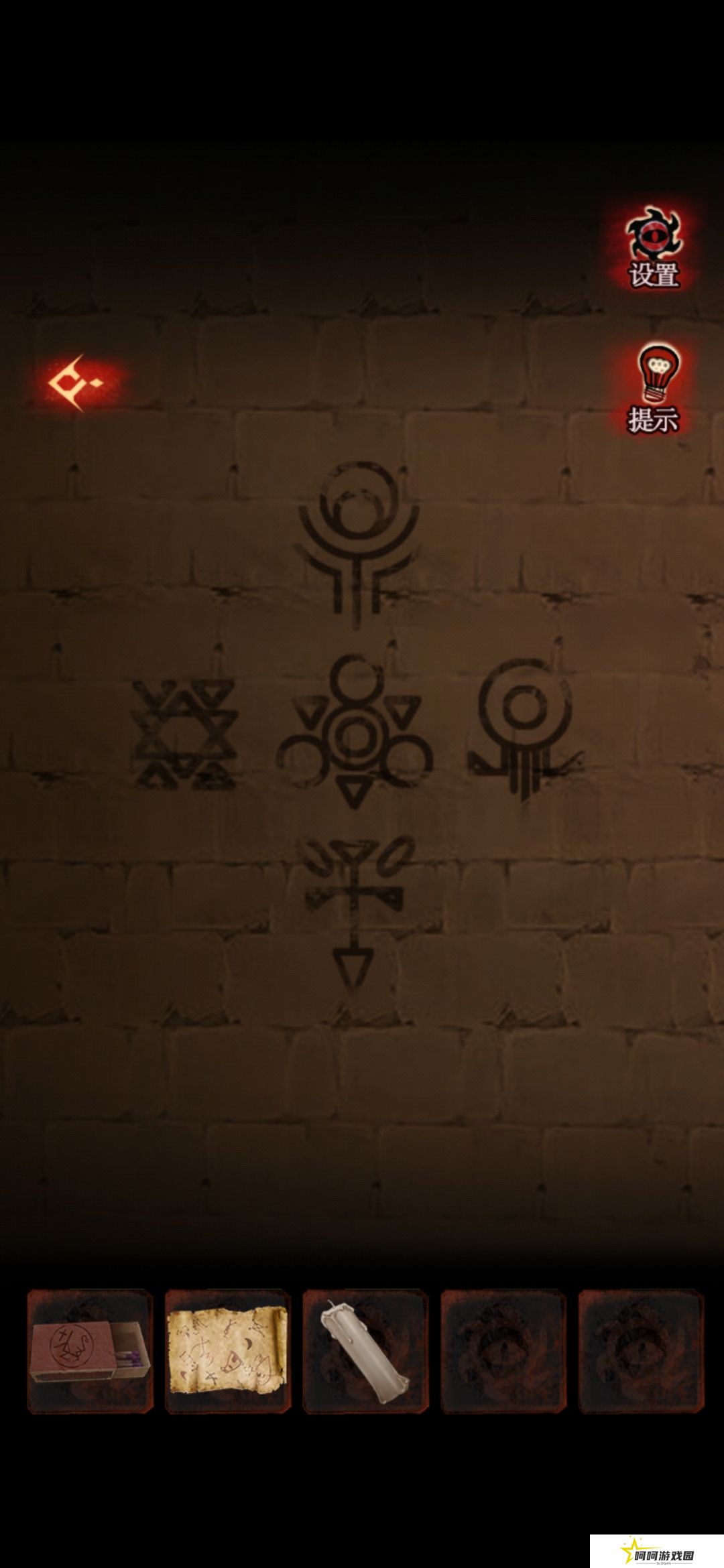This screenshot has height=1568, width=724.
Task: Go back using the red arrow
Action: tap(76, 383)
